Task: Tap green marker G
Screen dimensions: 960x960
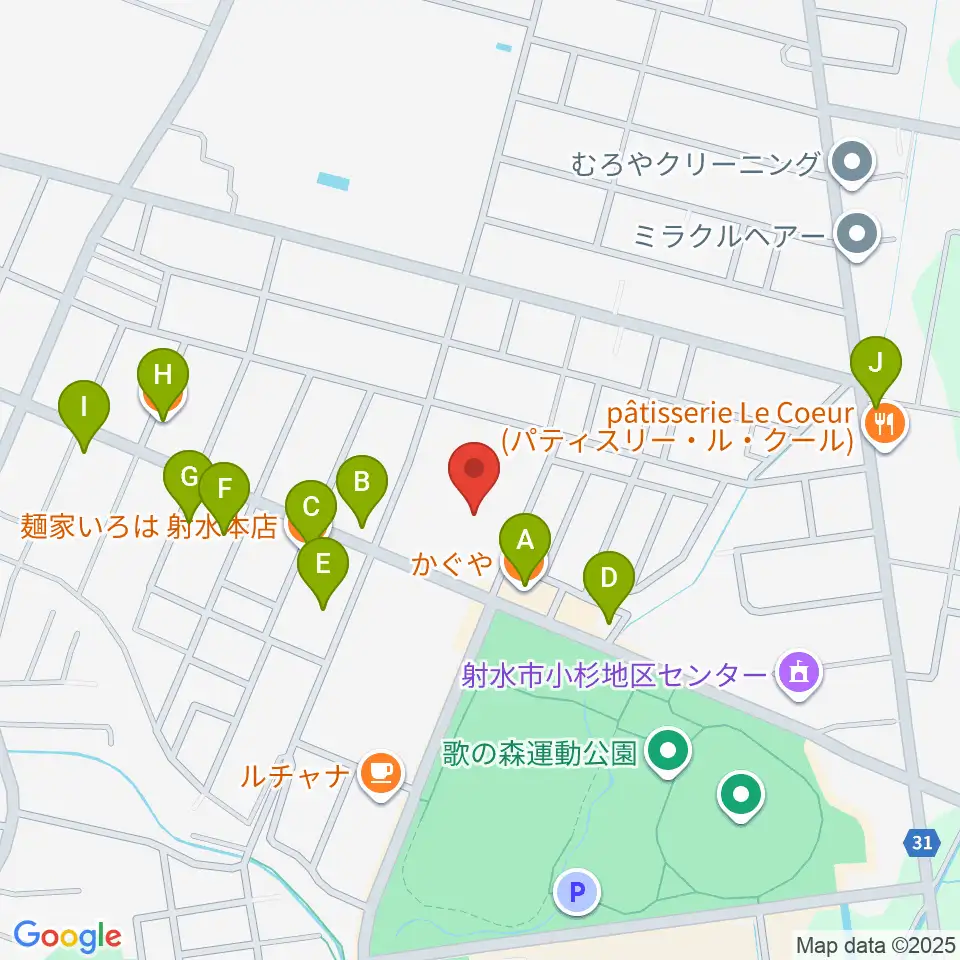Action: [189, 484]
